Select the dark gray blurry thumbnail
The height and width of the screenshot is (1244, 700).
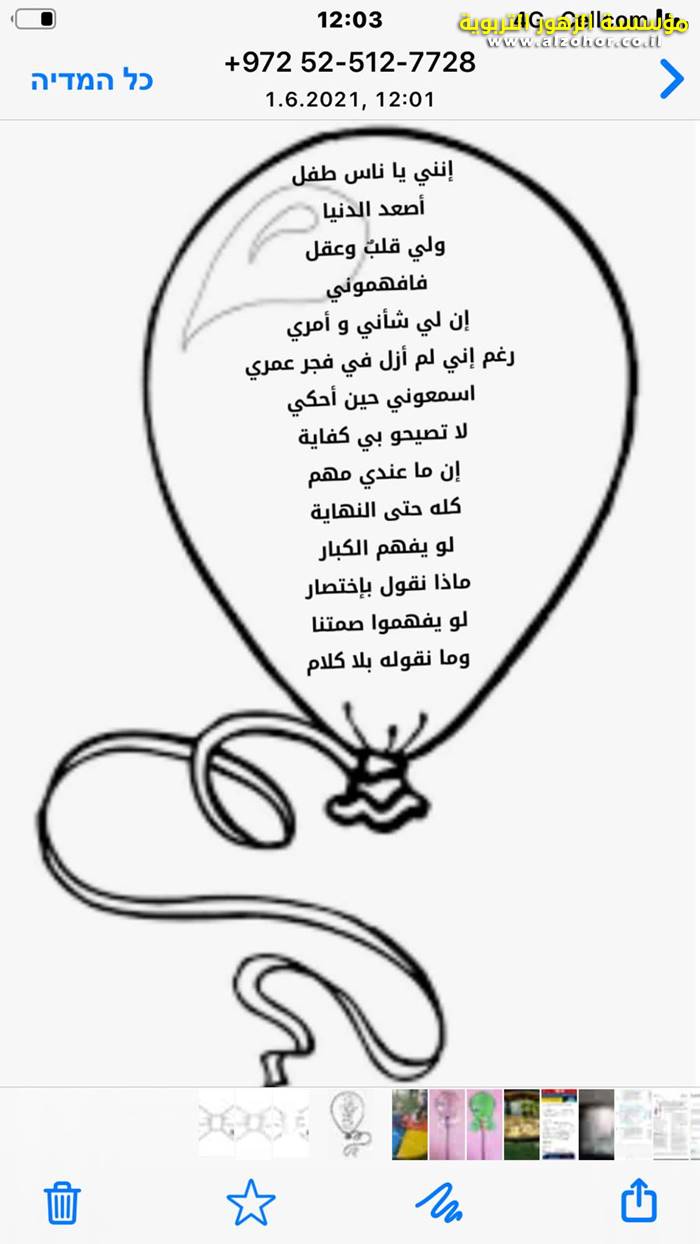596,1124
